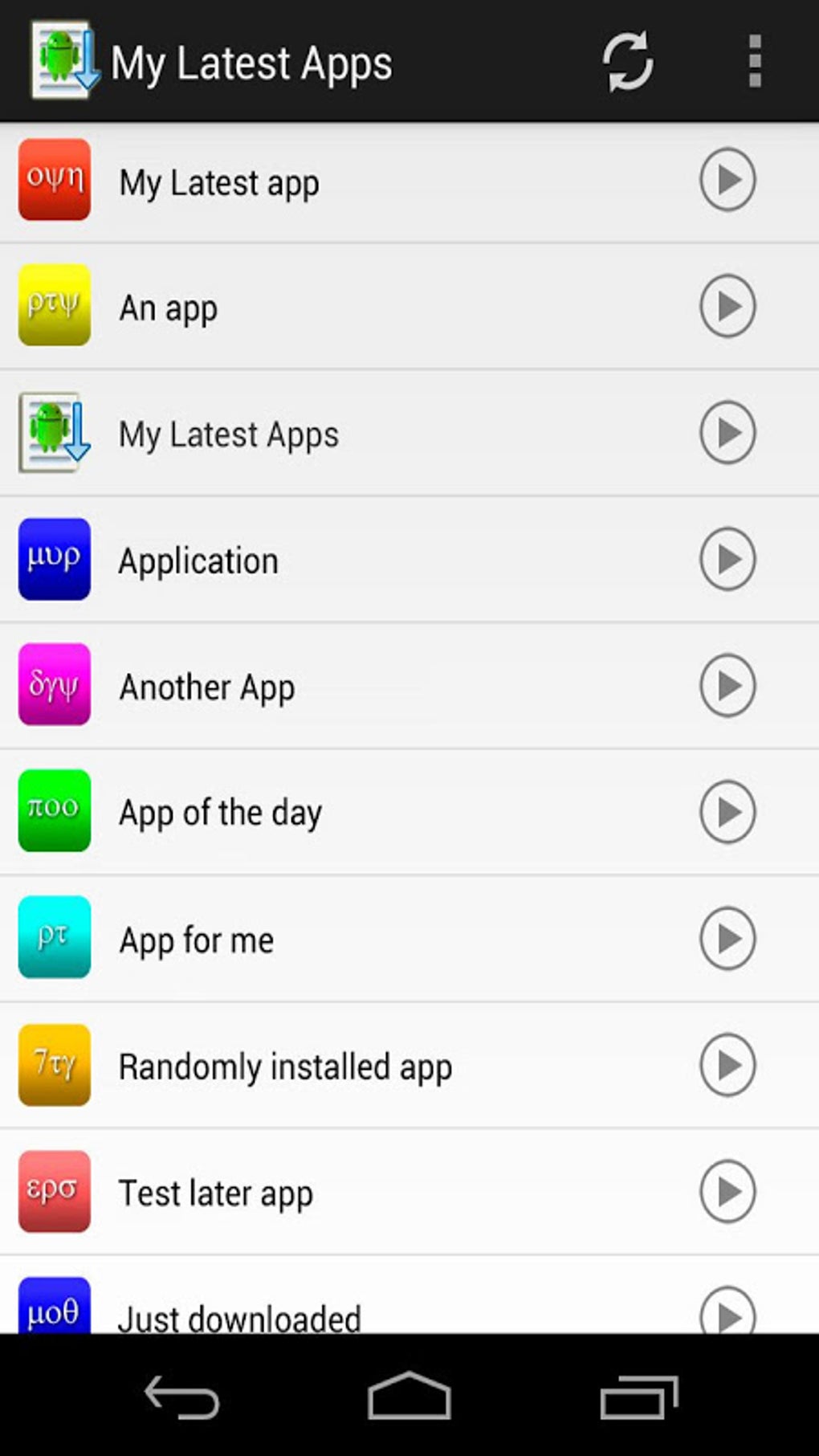
Task: Launch App for me via play icon
Action: pyautogui.click(x=727, y=938)
